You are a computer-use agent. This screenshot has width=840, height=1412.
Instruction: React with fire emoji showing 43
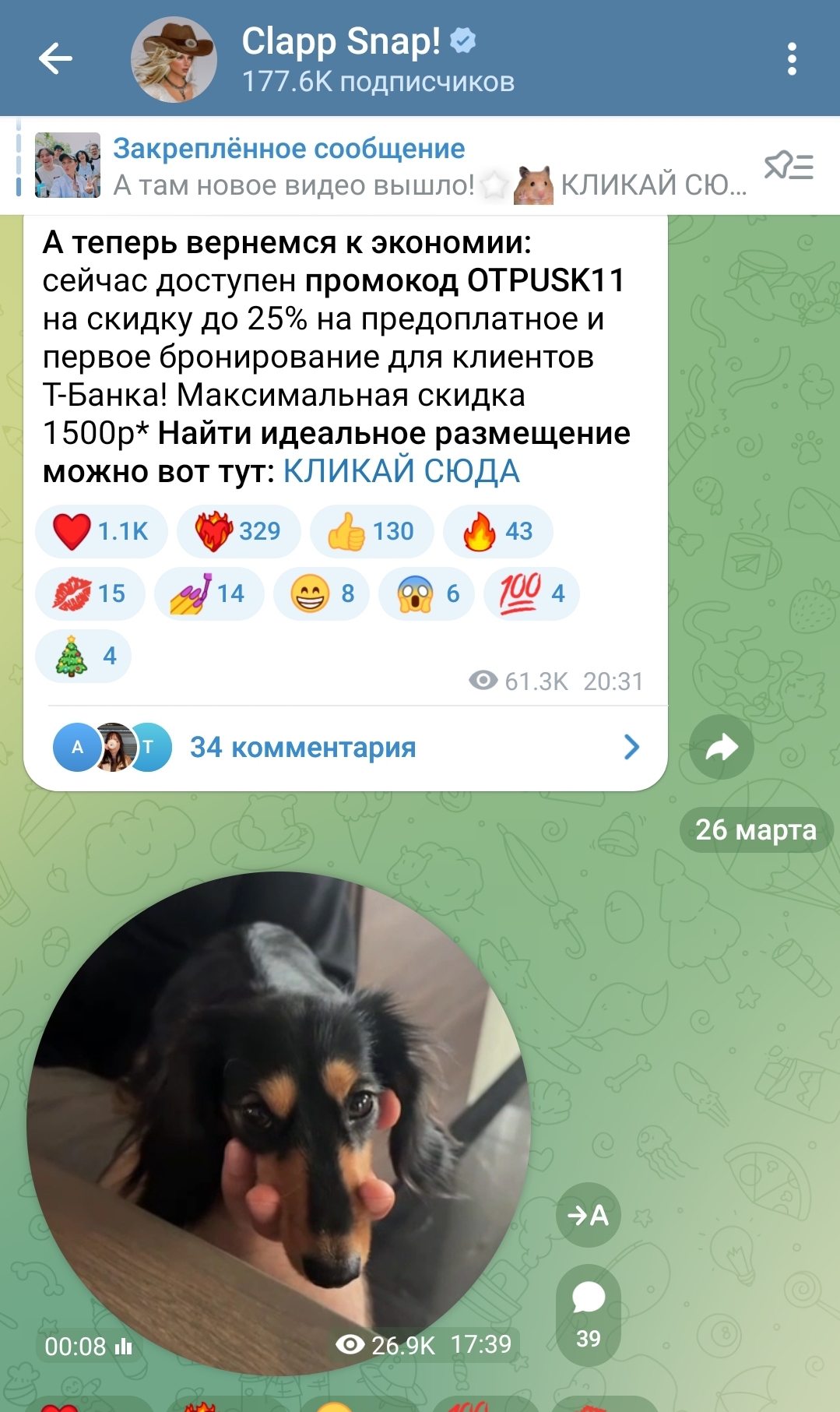point(498,531)
